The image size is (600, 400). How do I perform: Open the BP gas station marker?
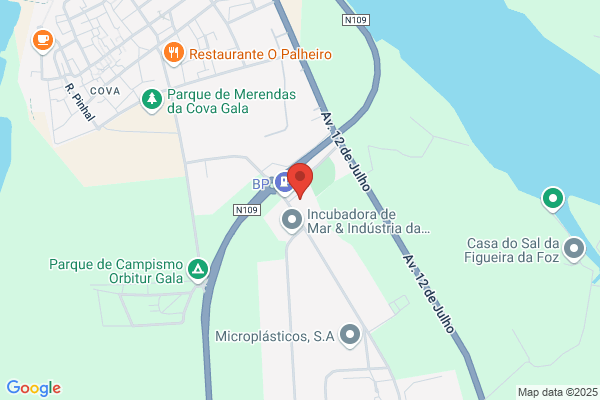pos(283,184)
